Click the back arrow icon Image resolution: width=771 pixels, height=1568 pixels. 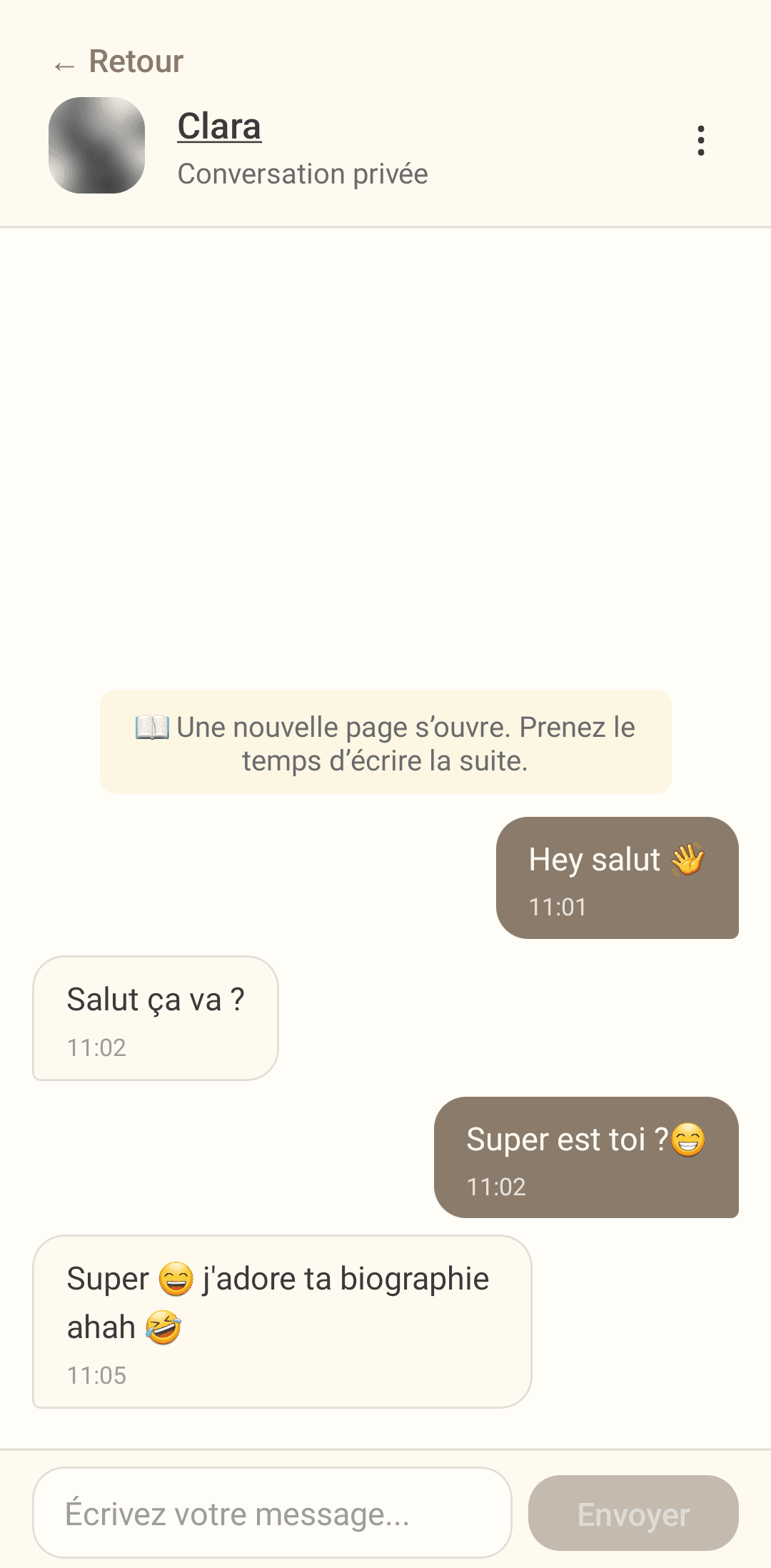coord(65,64)
